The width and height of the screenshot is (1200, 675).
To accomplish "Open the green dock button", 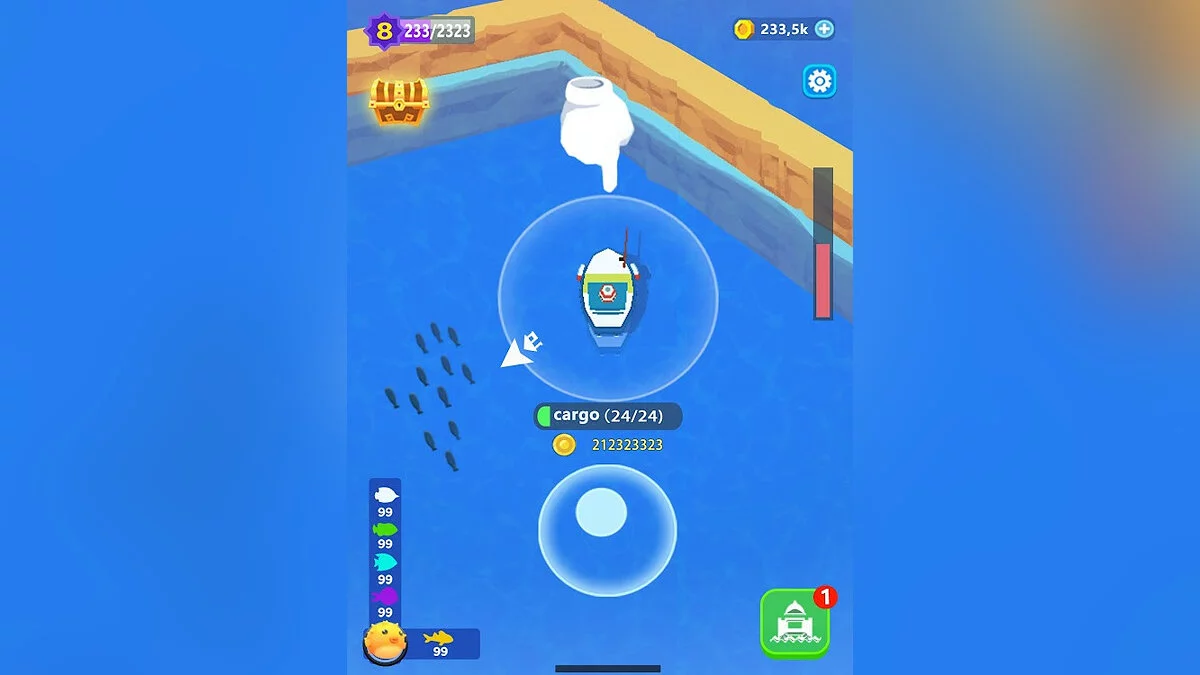I will click(x=795, y=623).
